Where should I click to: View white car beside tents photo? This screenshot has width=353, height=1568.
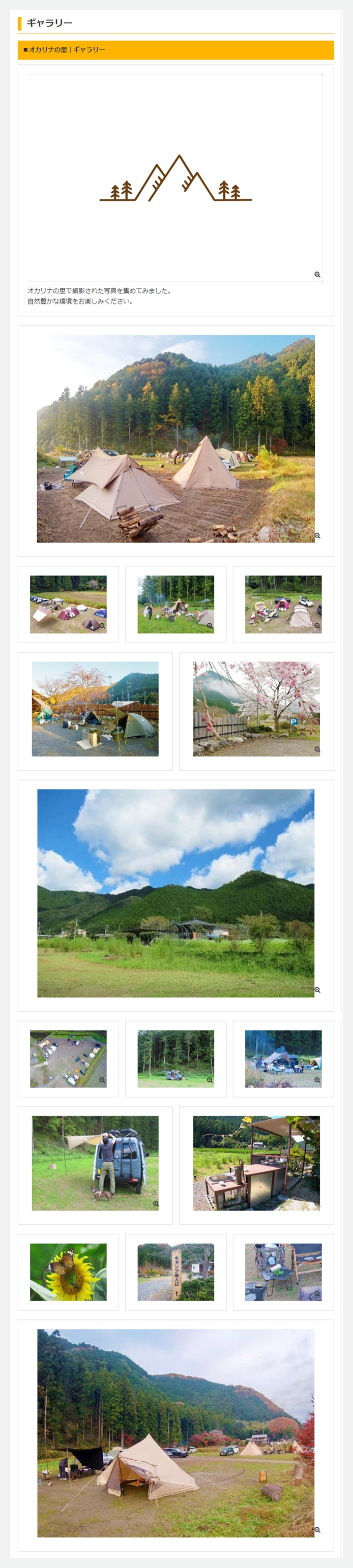283,604
